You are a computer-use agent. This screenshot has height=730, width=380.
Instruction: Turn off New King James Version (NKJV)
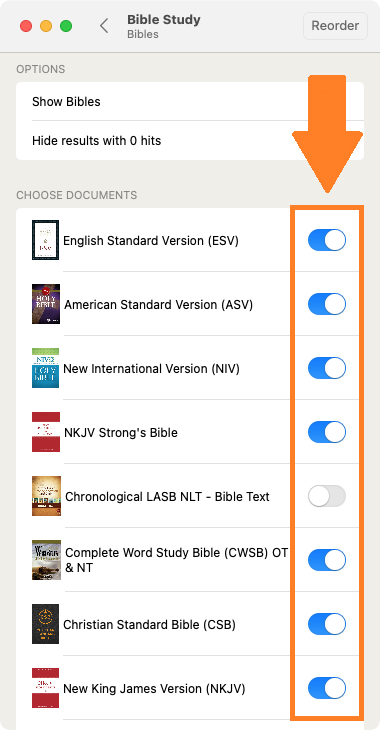pyautogui.click(x=327, y=688)
